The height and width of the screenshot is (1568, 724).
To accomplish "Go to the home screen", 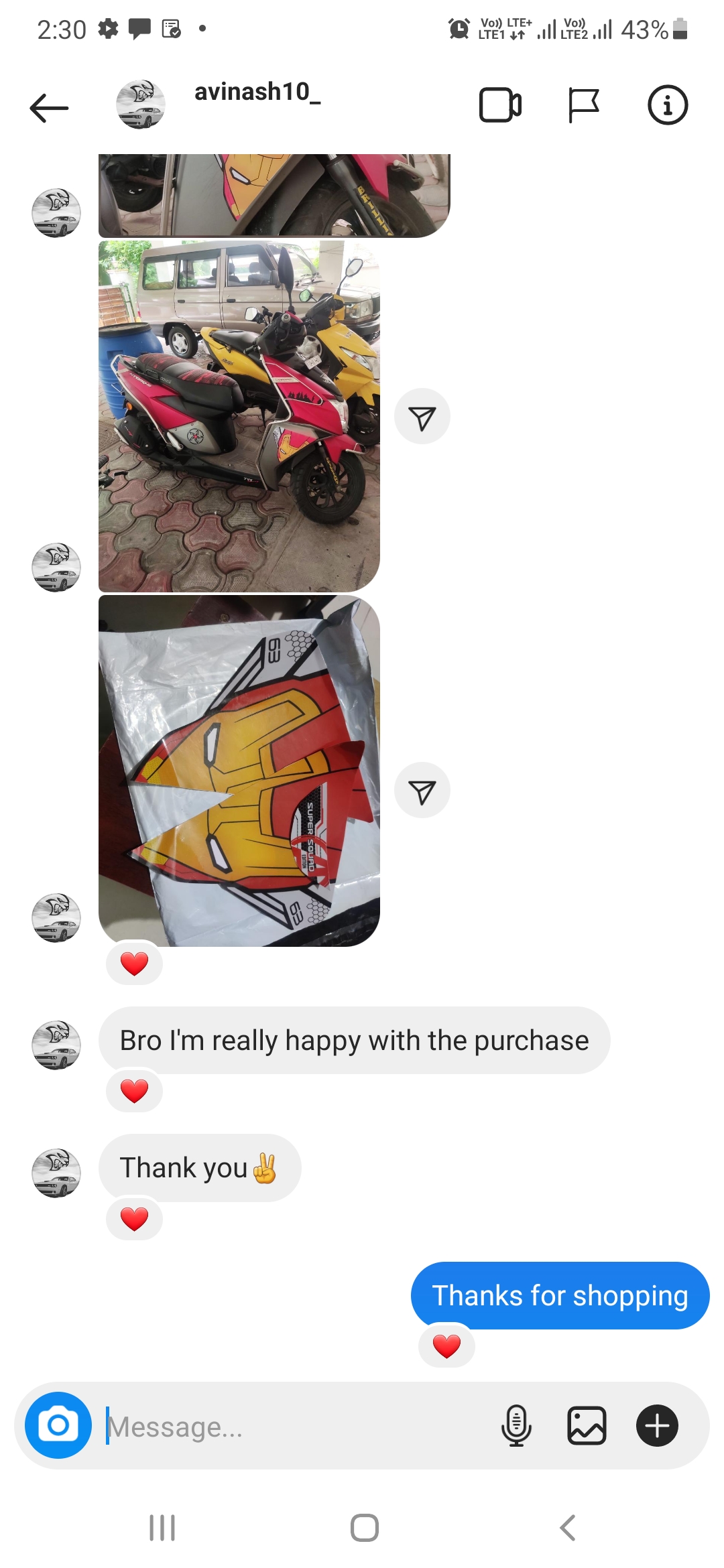I will [x=364, y=1528].
